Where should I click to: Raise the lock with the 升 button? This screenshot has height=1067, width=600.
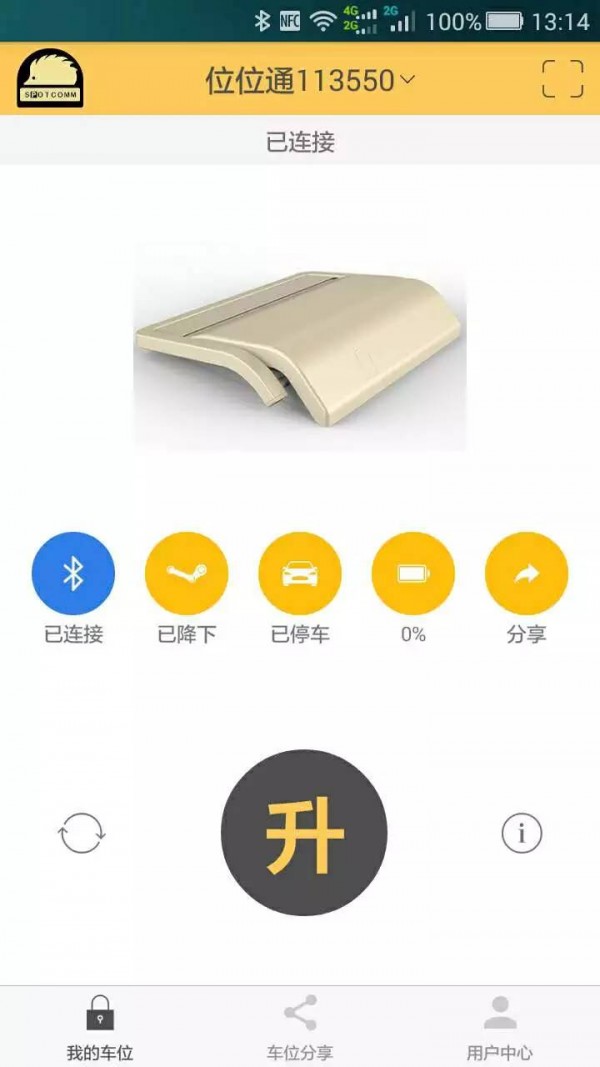click(x=304, y=832)
